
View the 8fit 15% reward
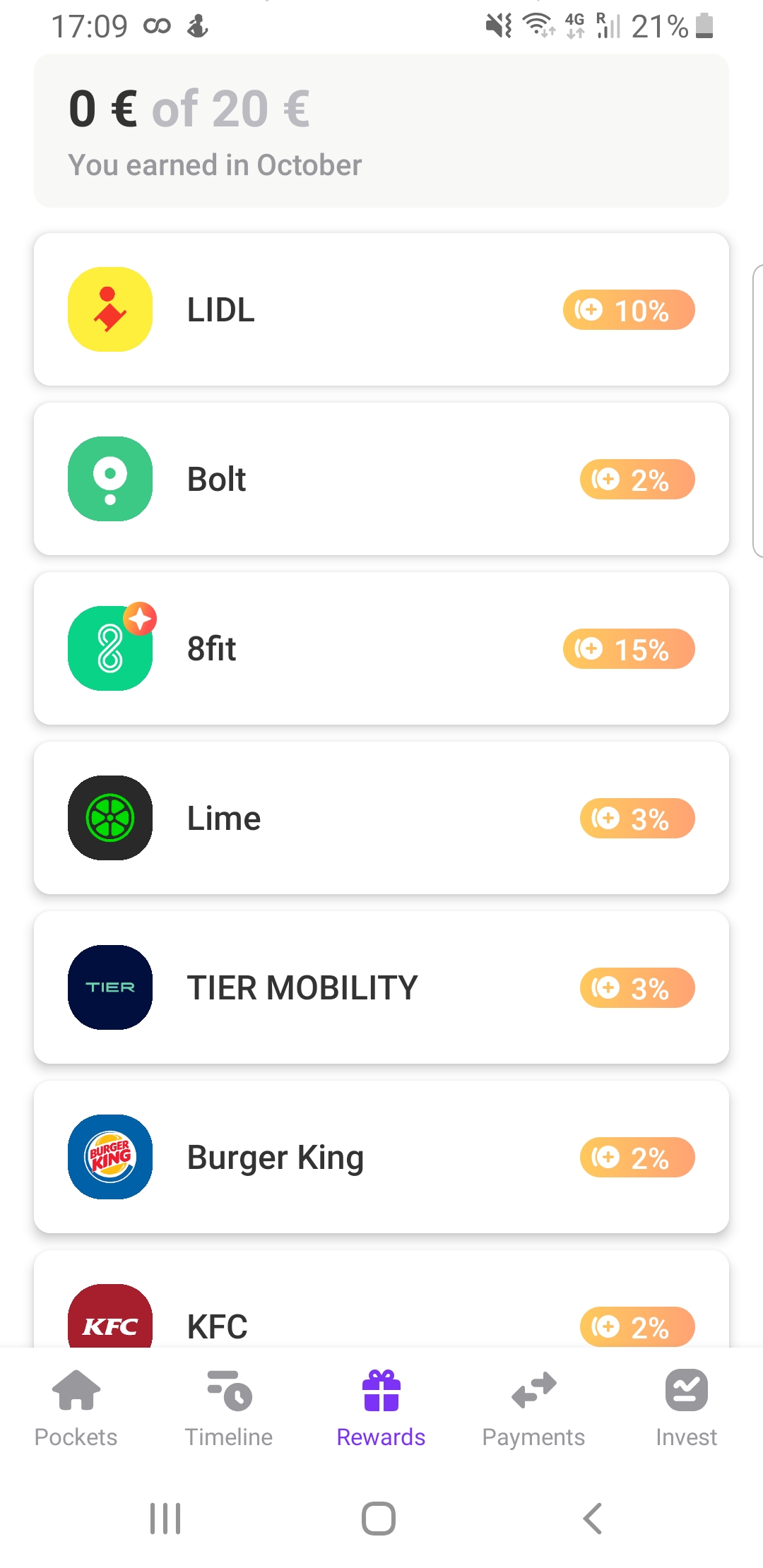(381, 648)
